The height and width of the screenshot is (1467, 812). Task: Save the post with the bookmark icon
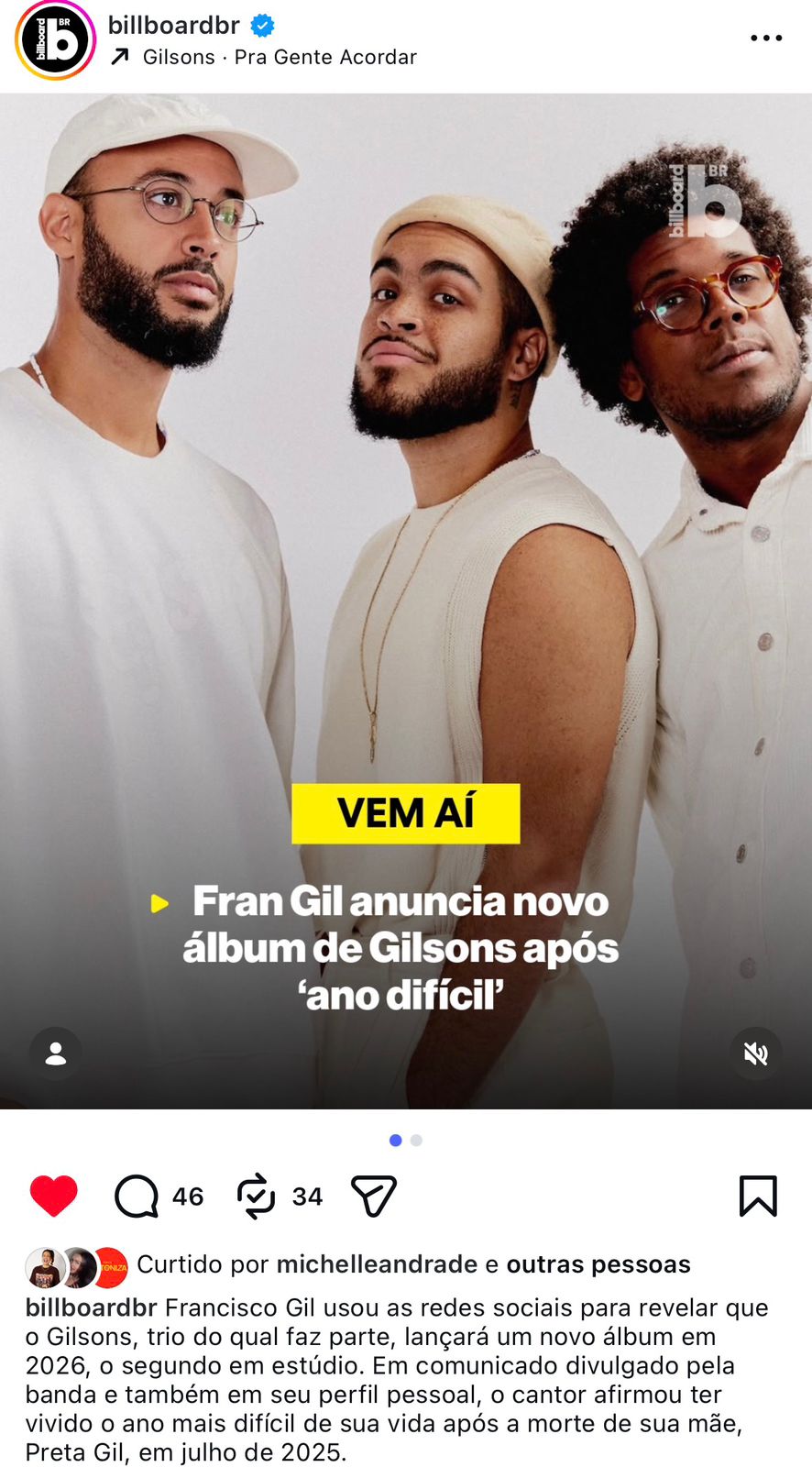tap(758, 1196)
